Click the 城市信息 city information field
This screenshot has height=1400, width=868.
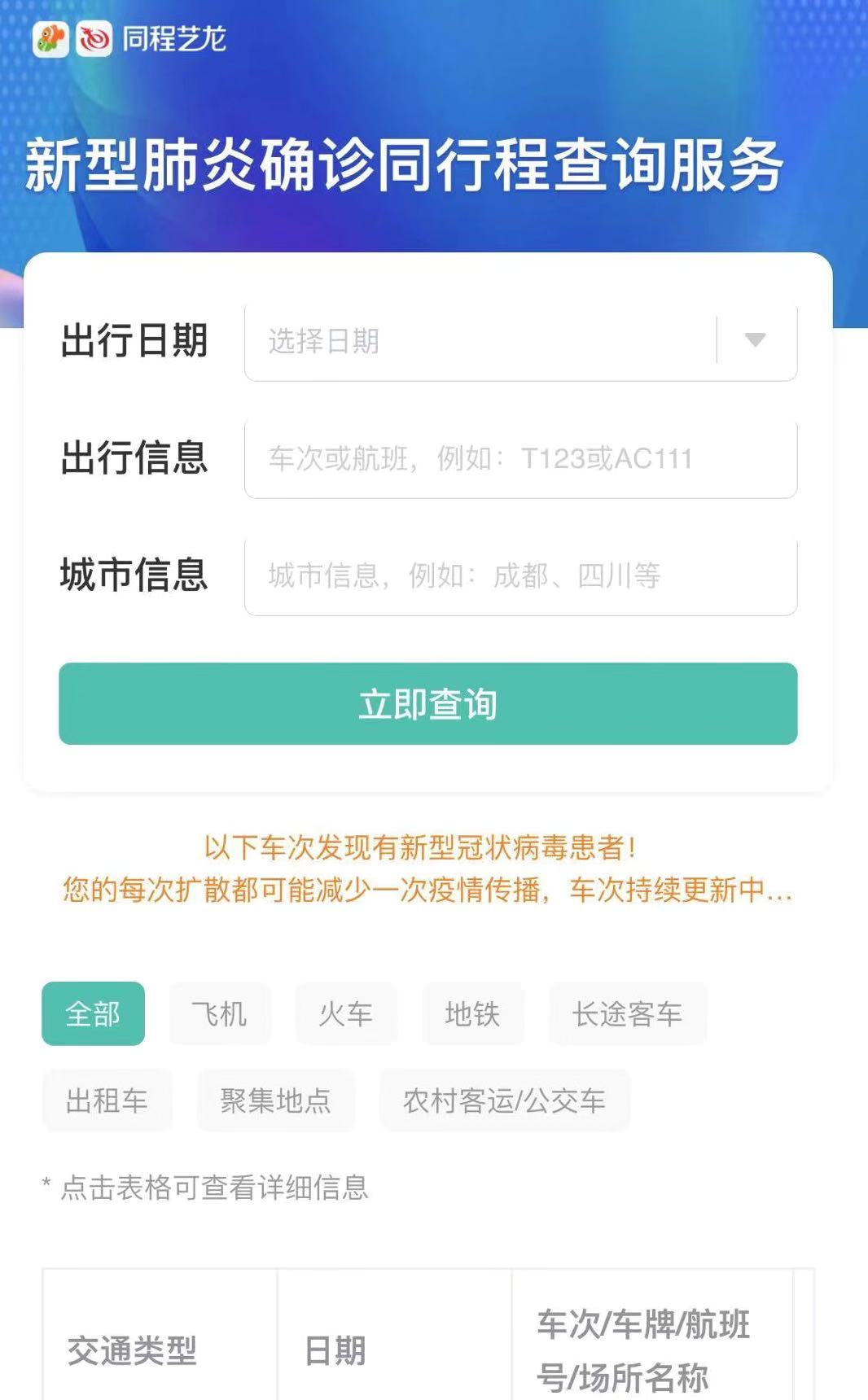coord(520,577)
